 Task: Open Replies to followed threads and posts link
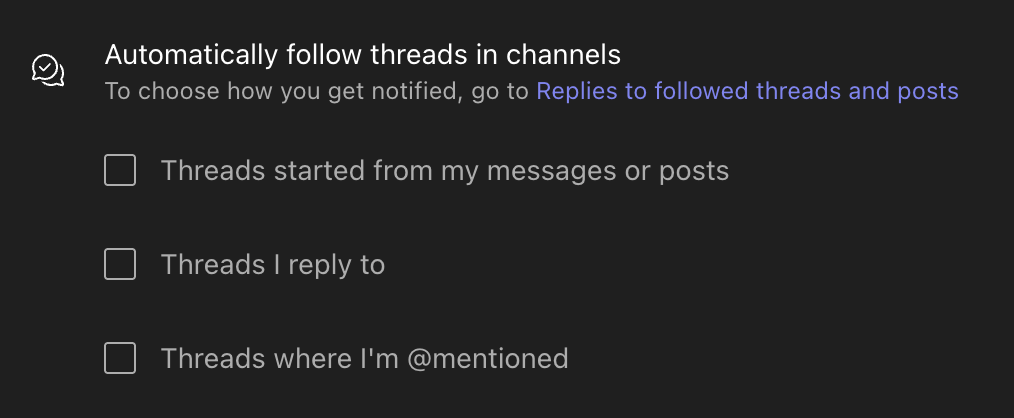(x=747, y=92)
